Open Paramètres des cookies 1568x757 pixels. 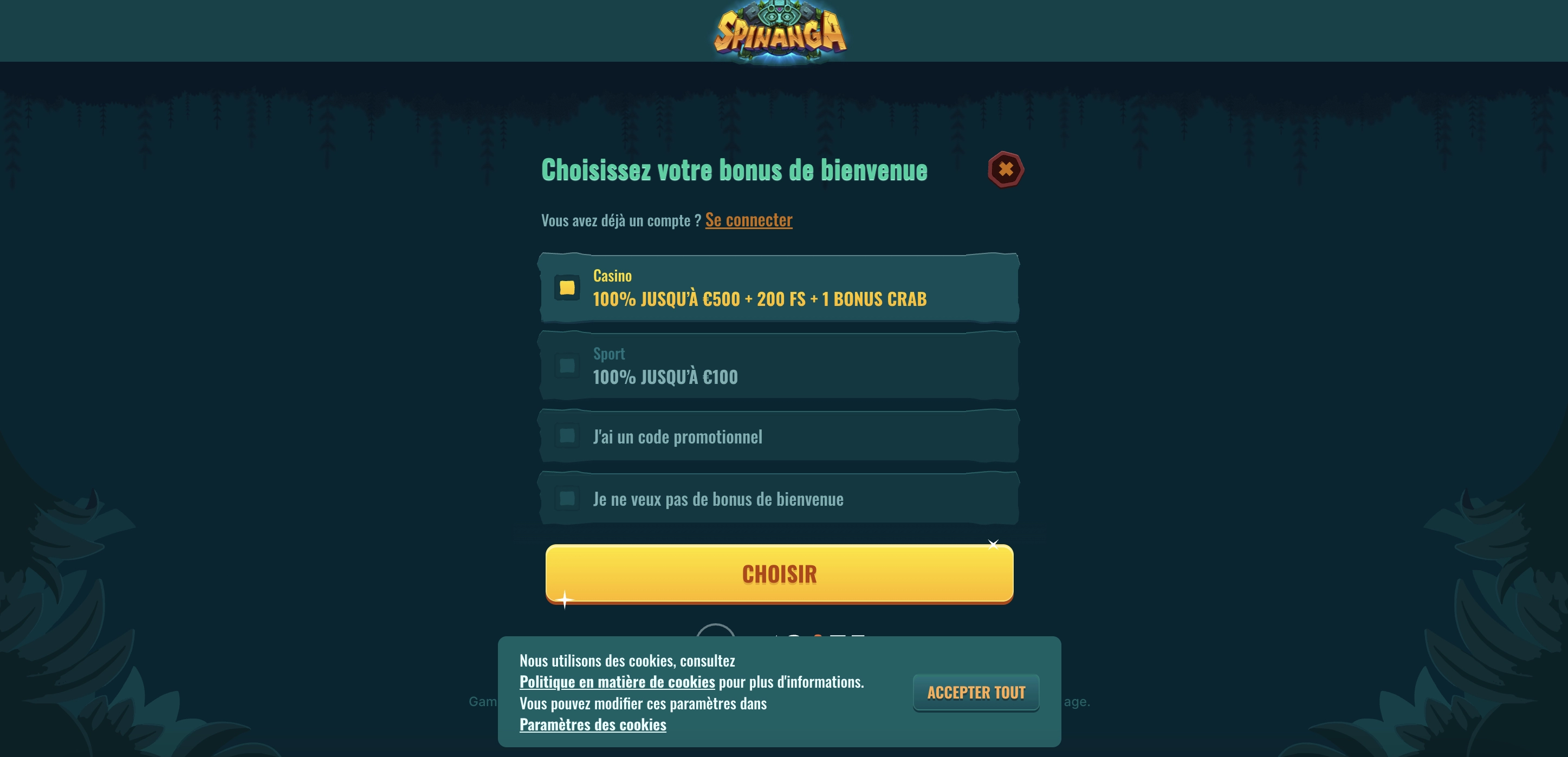point(592,725)
